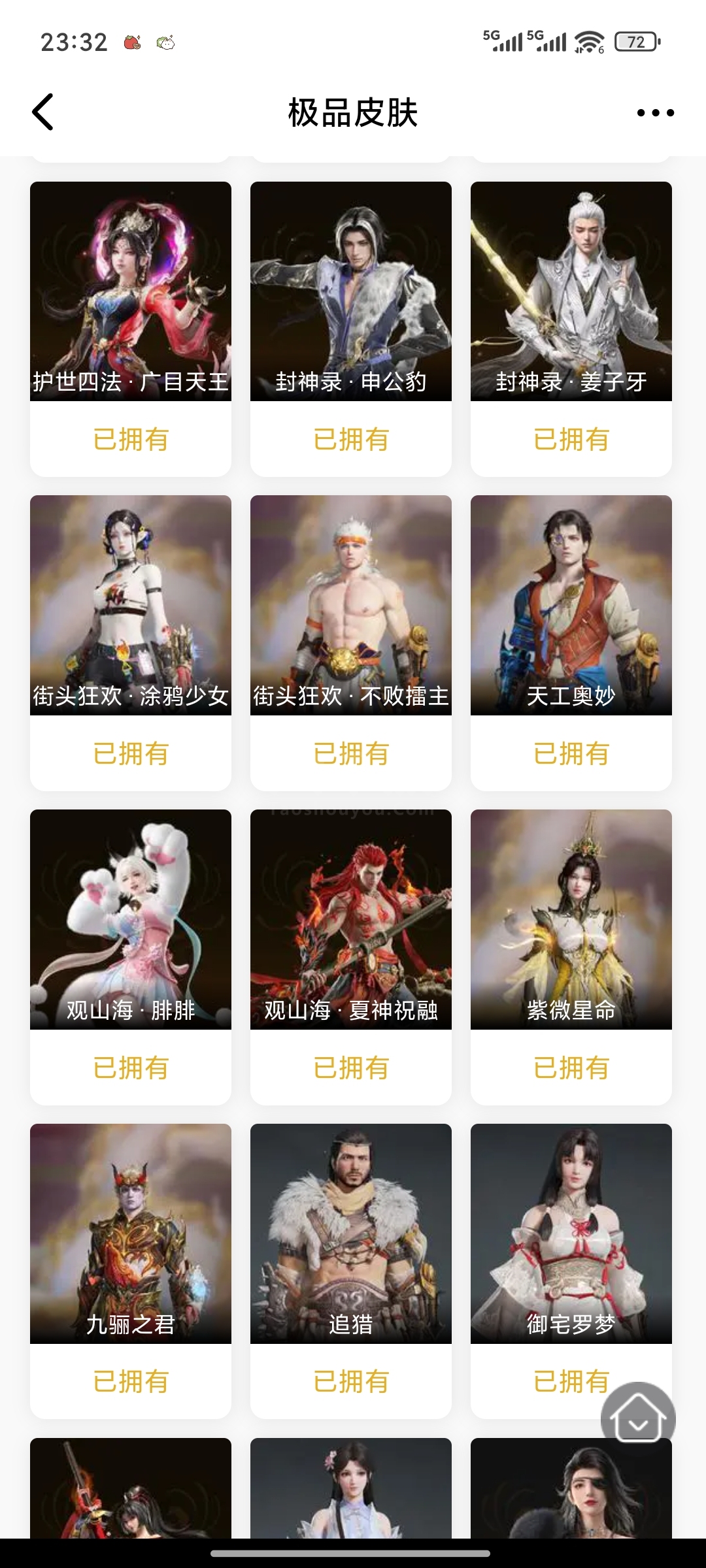Tap the 追猎 skin card
This screenshot has width=706, height=1568.
tap(351, 1233)
